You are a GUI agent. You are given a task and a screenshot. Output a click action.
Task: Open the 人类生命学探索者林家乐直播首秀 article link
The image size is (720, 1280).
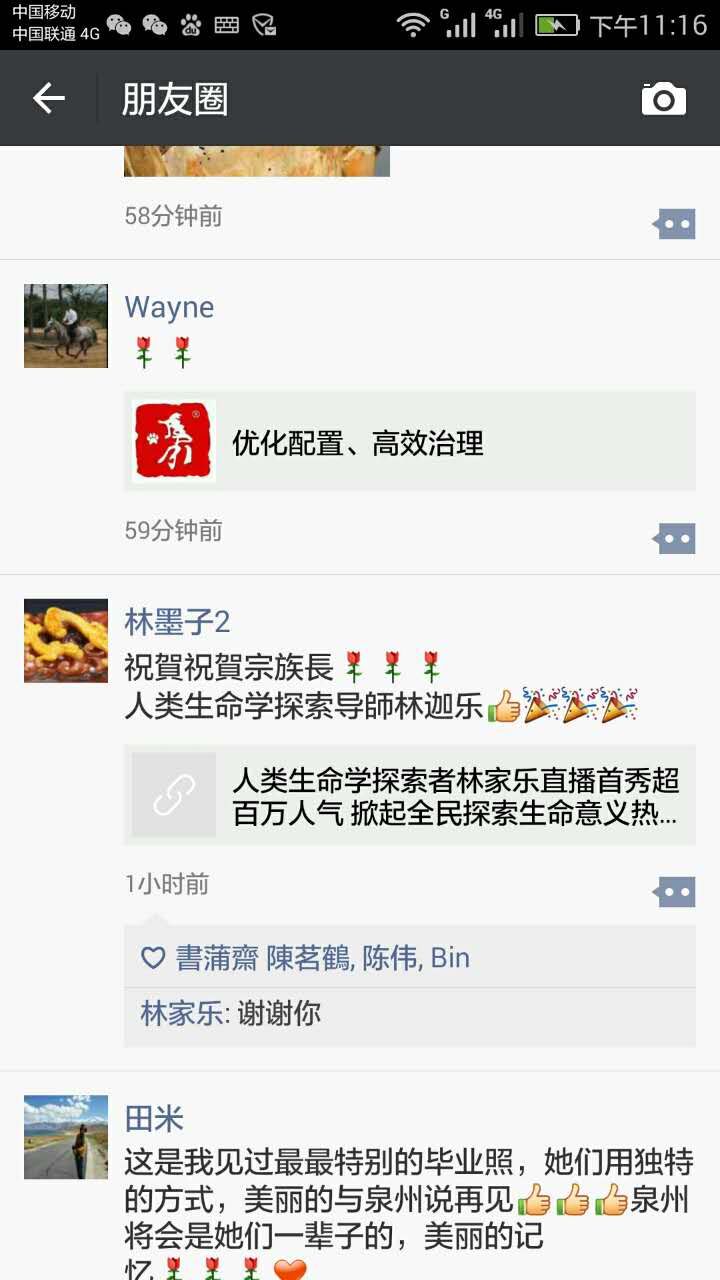(409, 795)
